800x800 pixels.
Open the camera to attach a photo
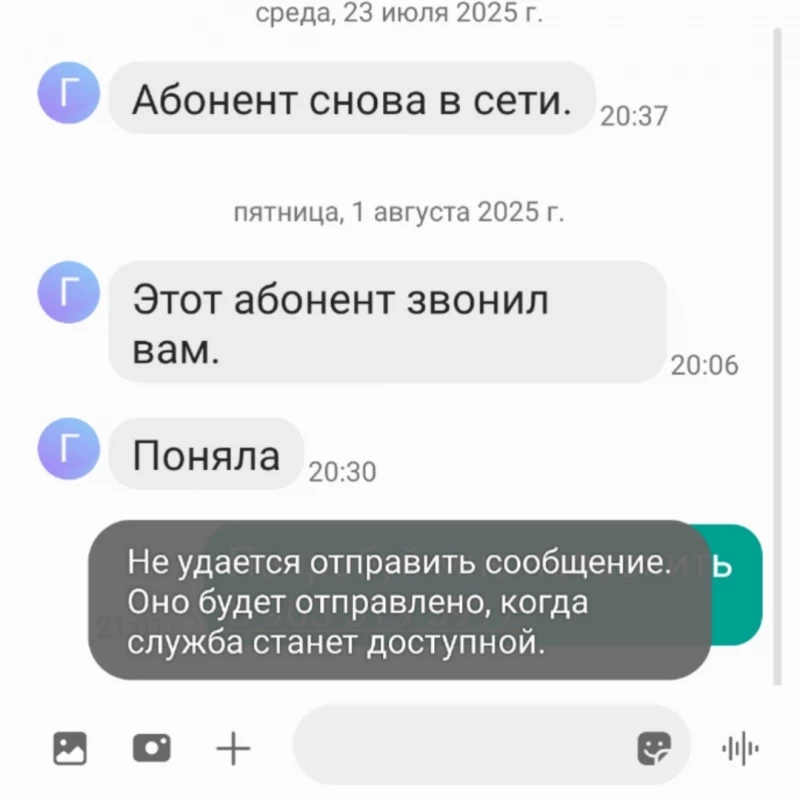tap(152, 748)
